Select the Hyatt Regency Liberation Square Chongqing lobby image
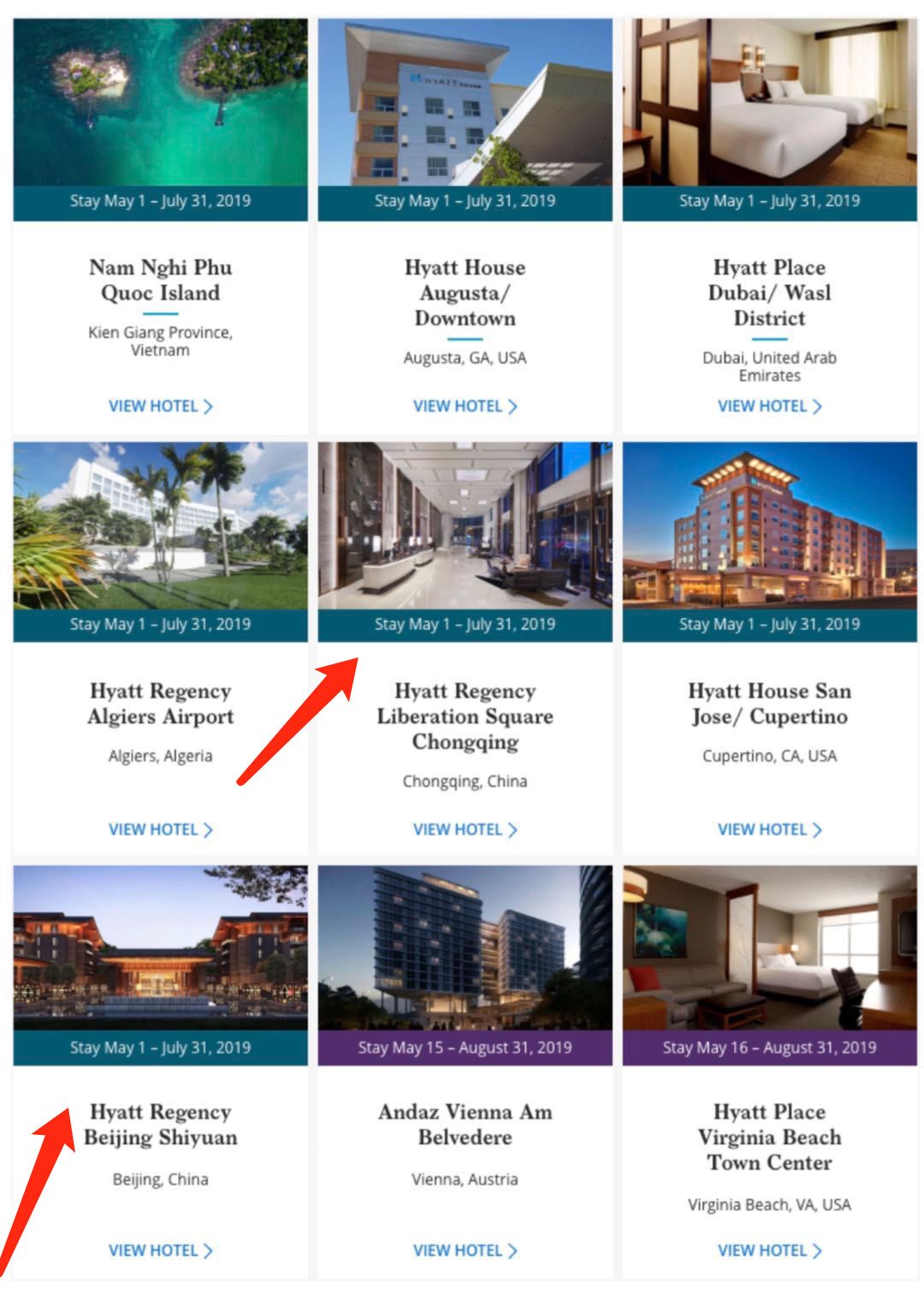 (465, 525)
